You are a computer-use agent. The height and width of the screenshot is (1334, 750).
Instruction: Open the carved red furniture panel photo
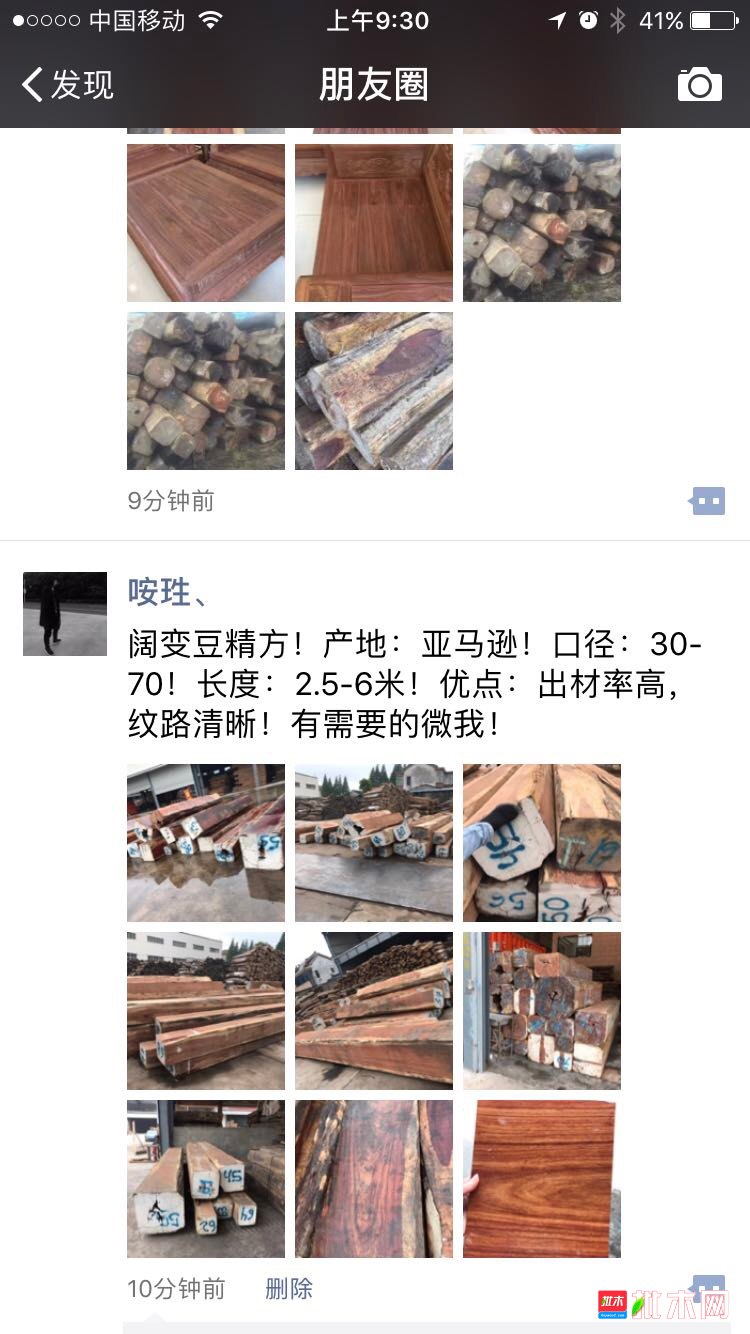(373, 223)
